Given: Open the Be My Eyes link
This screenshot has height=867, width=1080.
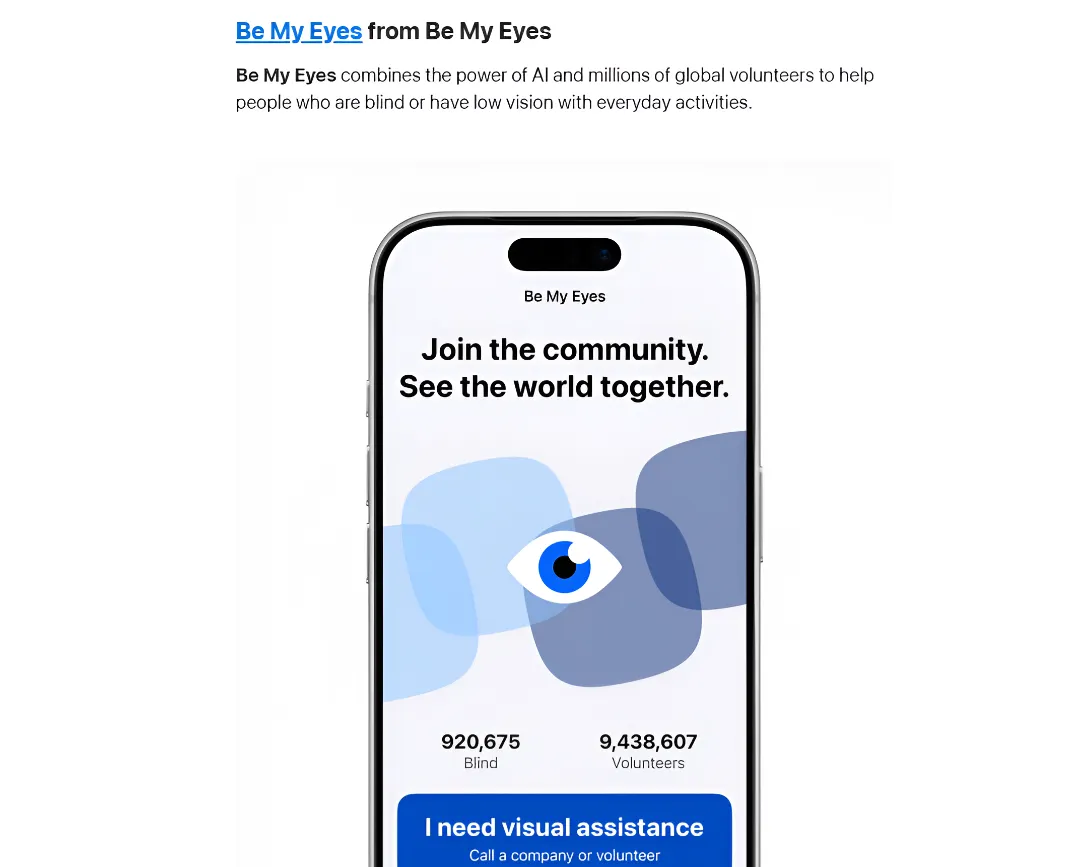Looking at the screenshot, I should pyautogui.click(x=298, y=31).
